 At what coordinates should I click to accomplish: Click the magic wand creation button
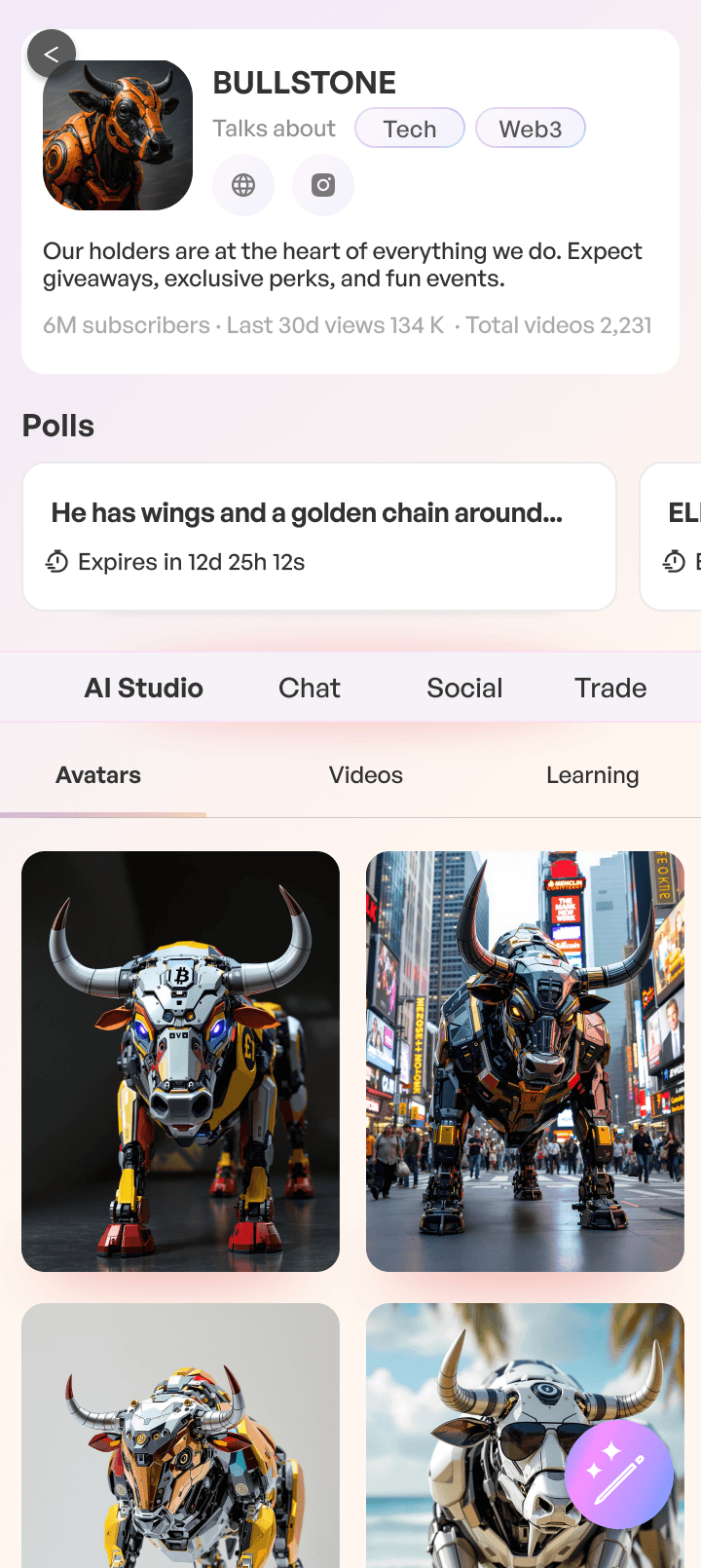pos(619,1475)
